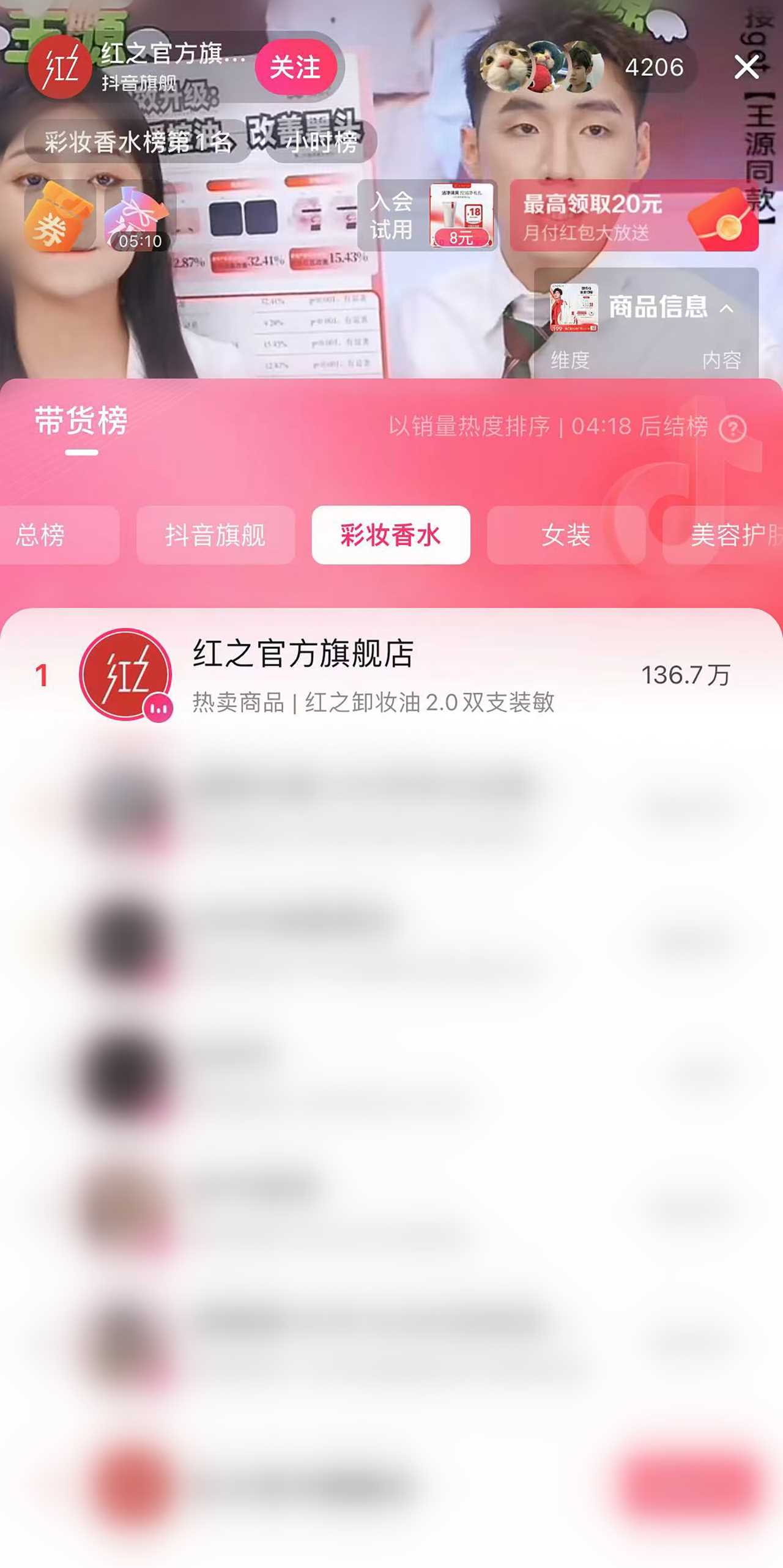Select the 彩妆香水 tab

pos(390,535)
